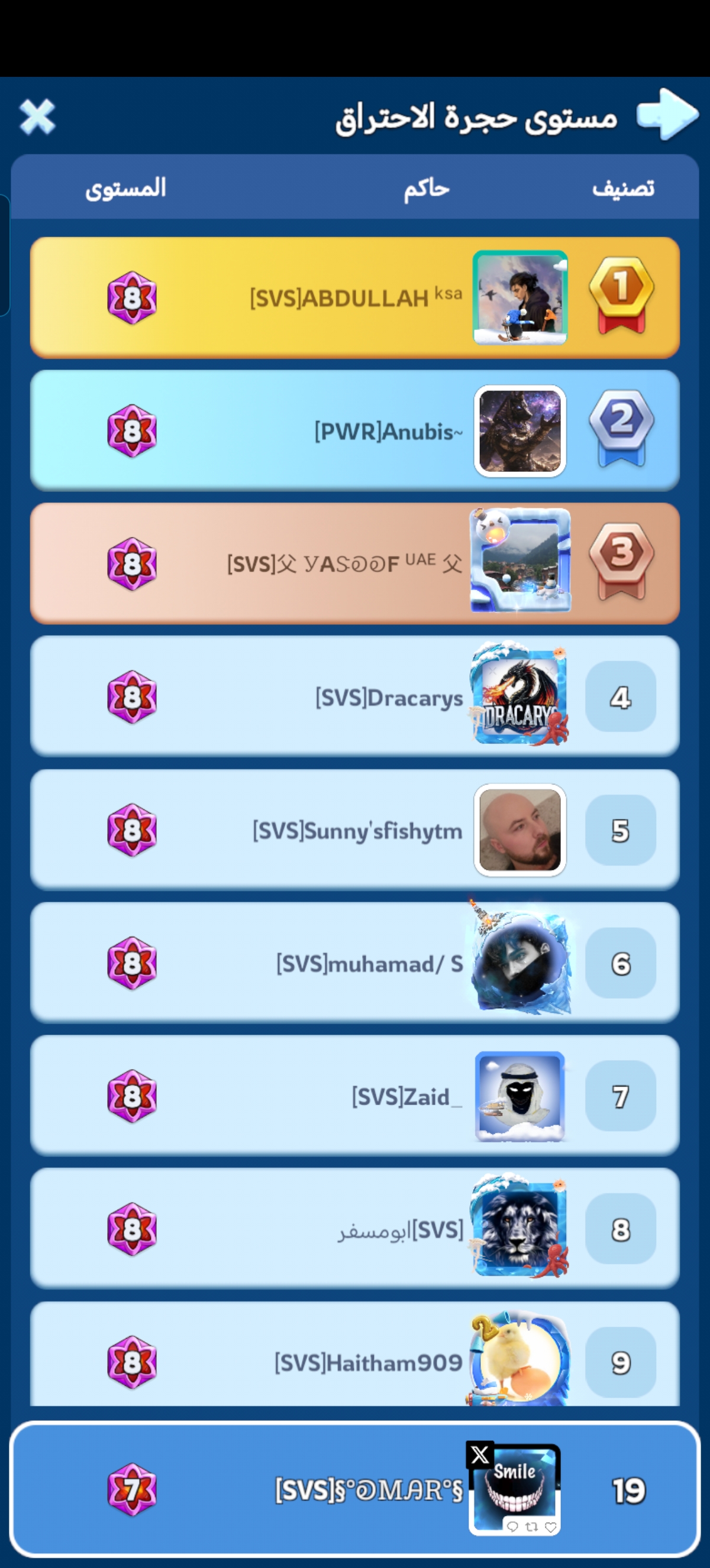The width and height of the screenshot is (710, 1568).
Task: View [SVS]Dracarys player entry
Action: (355, 696)
